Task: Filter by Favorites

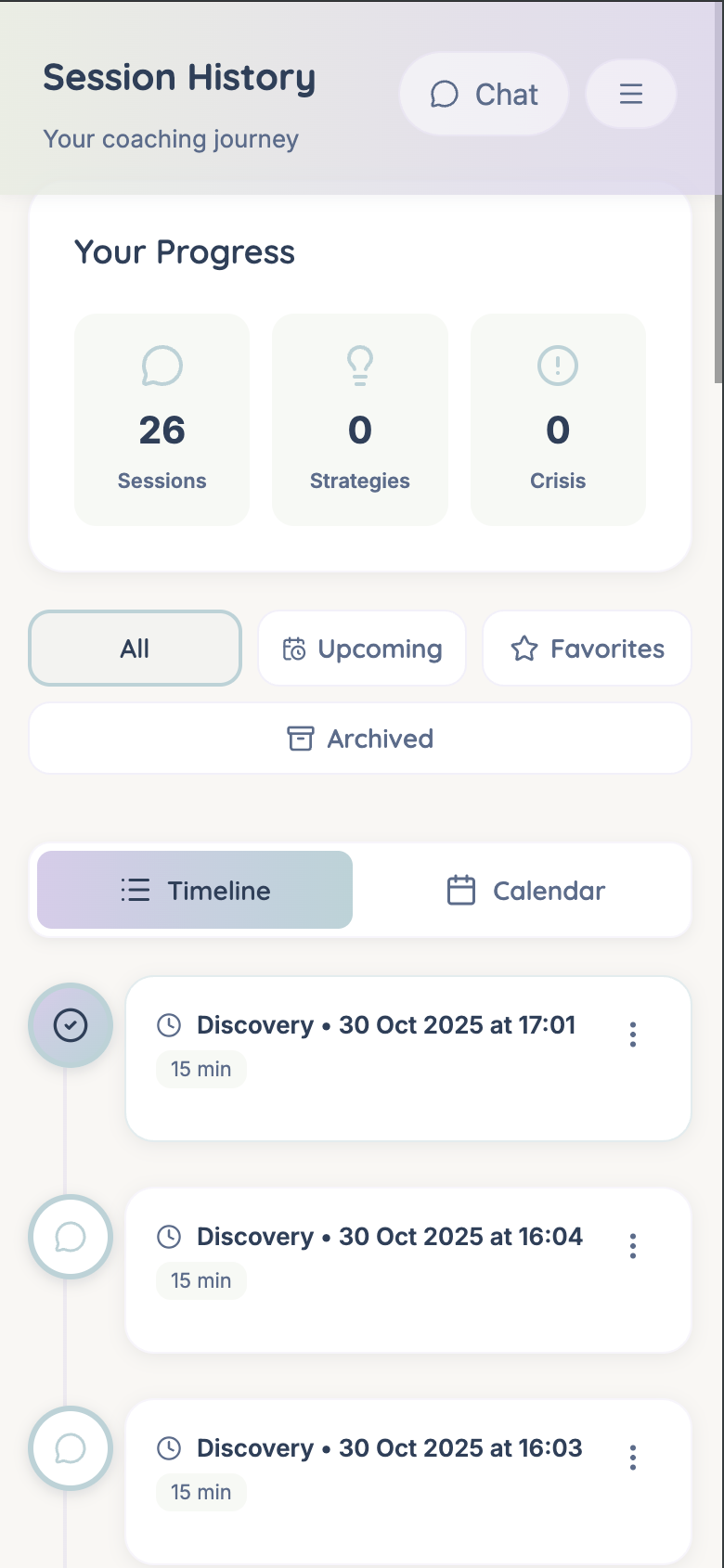Action: tap(587, 649)
